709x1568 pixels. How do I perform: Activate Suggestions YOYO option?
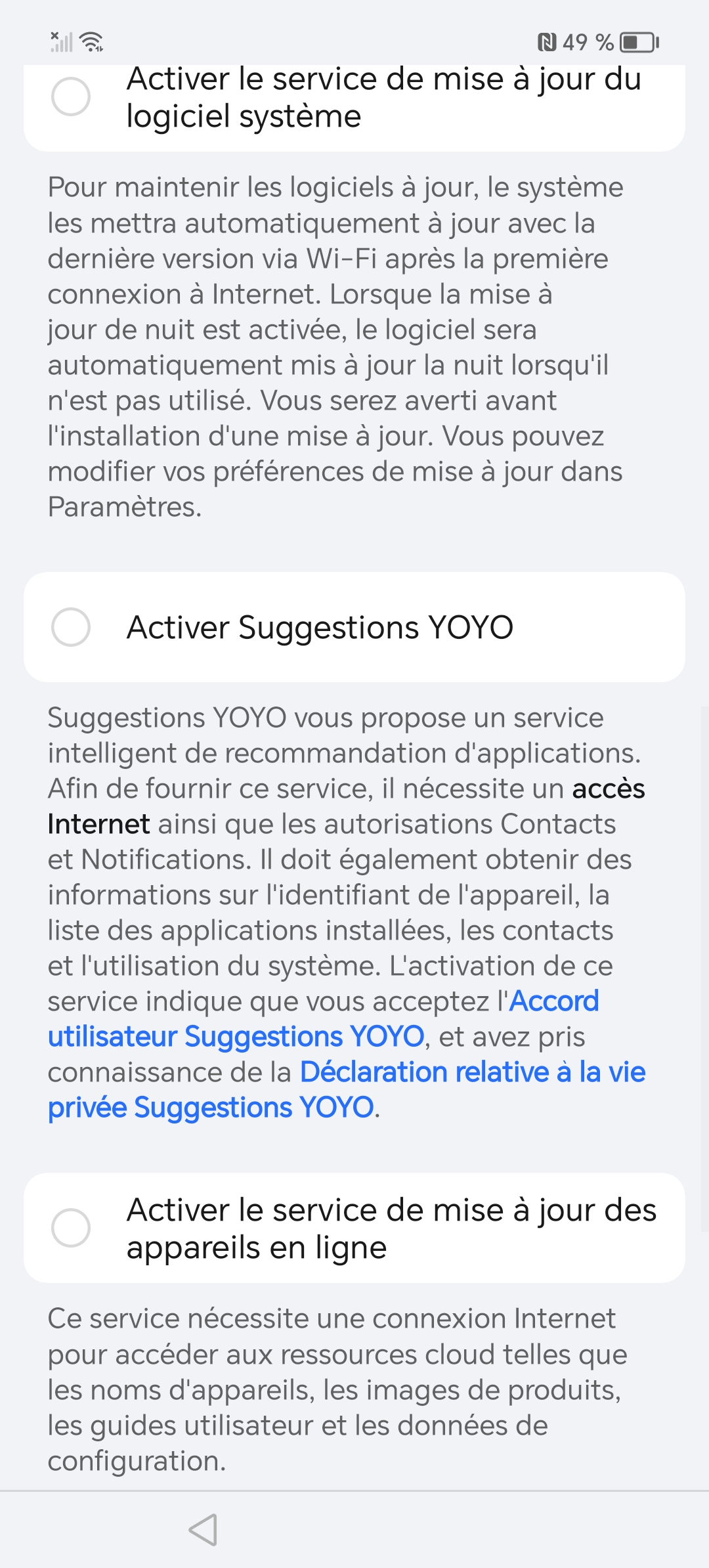(71, 627)
